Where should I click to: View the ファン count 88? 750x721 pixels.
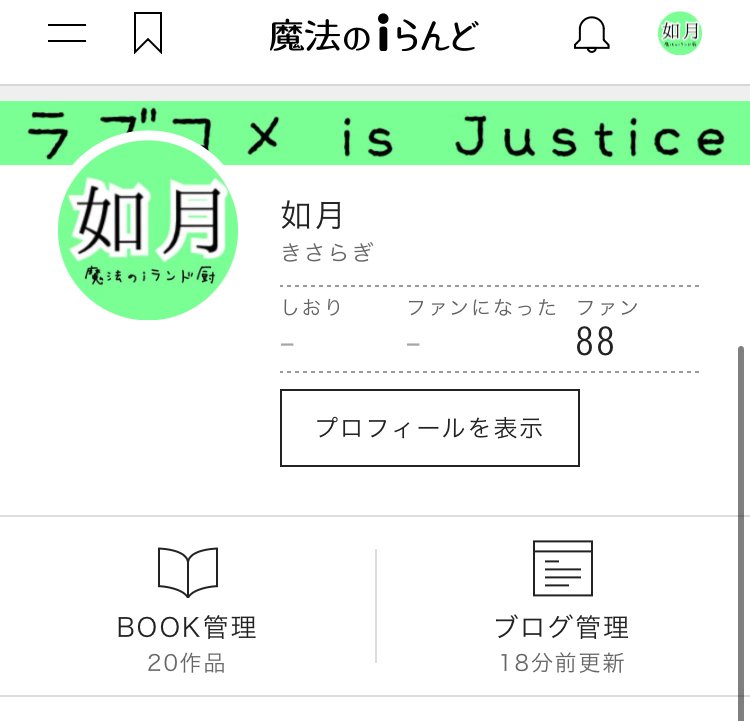click(595, 342)
